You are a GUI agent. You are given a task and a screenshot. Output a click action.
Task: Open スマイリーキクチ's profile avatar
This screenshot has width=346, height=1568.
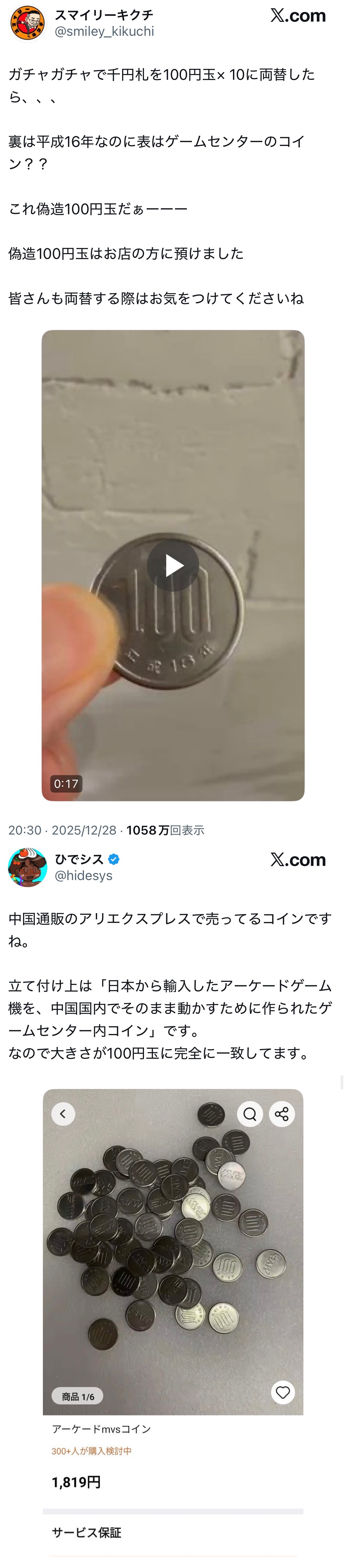28,22
